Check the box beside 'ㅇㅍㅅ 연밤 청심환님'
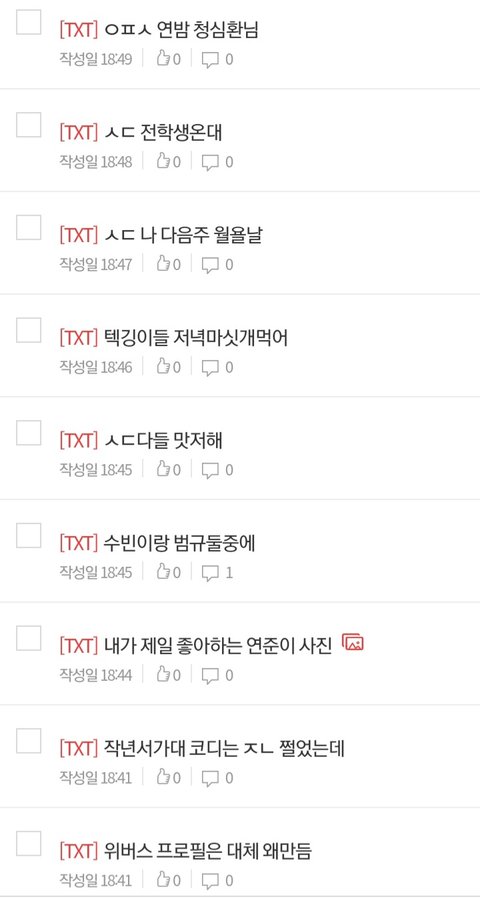480x899 pixels. tap(29, 22)
